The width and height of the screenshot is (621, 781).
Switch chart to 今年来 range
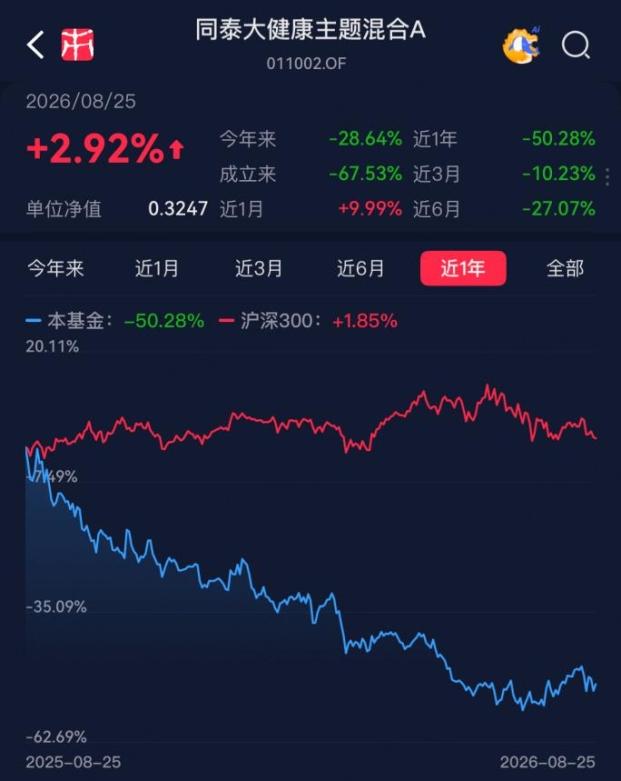[x=55, y=268]
